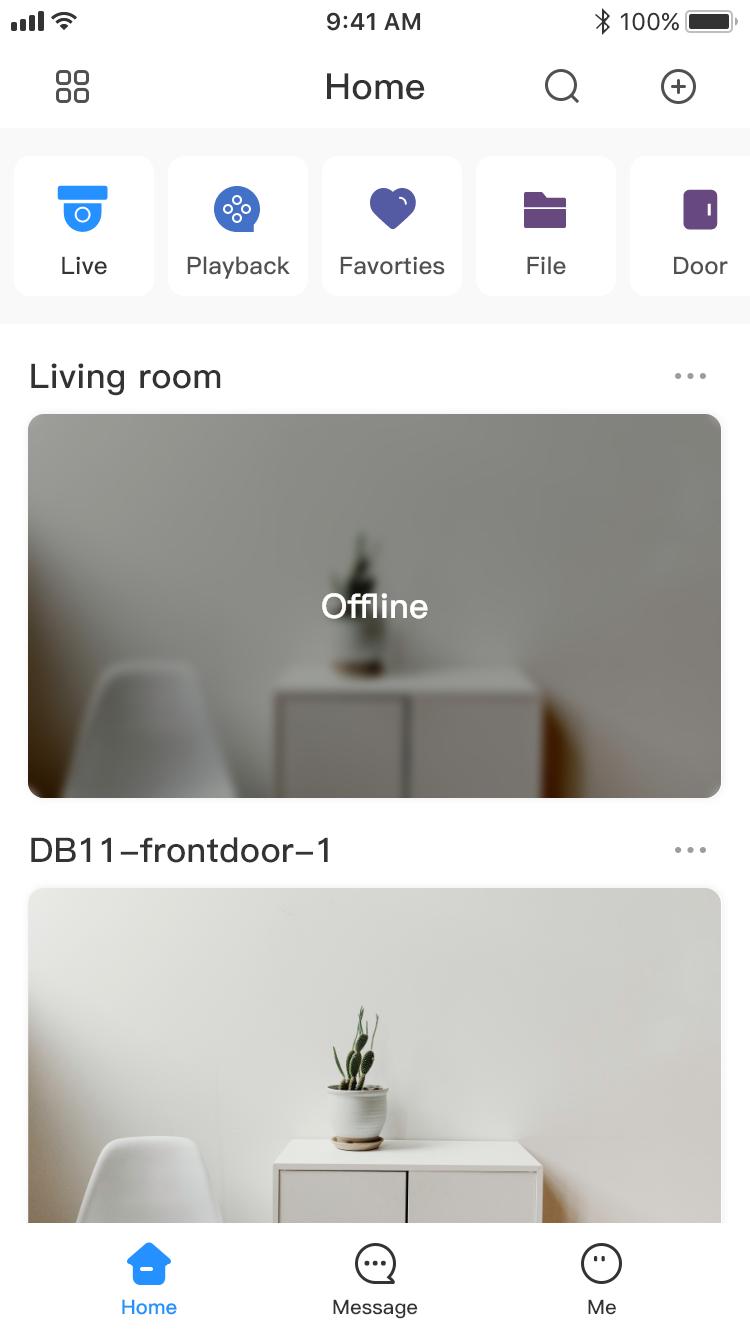Open the grid view icon

72,87
